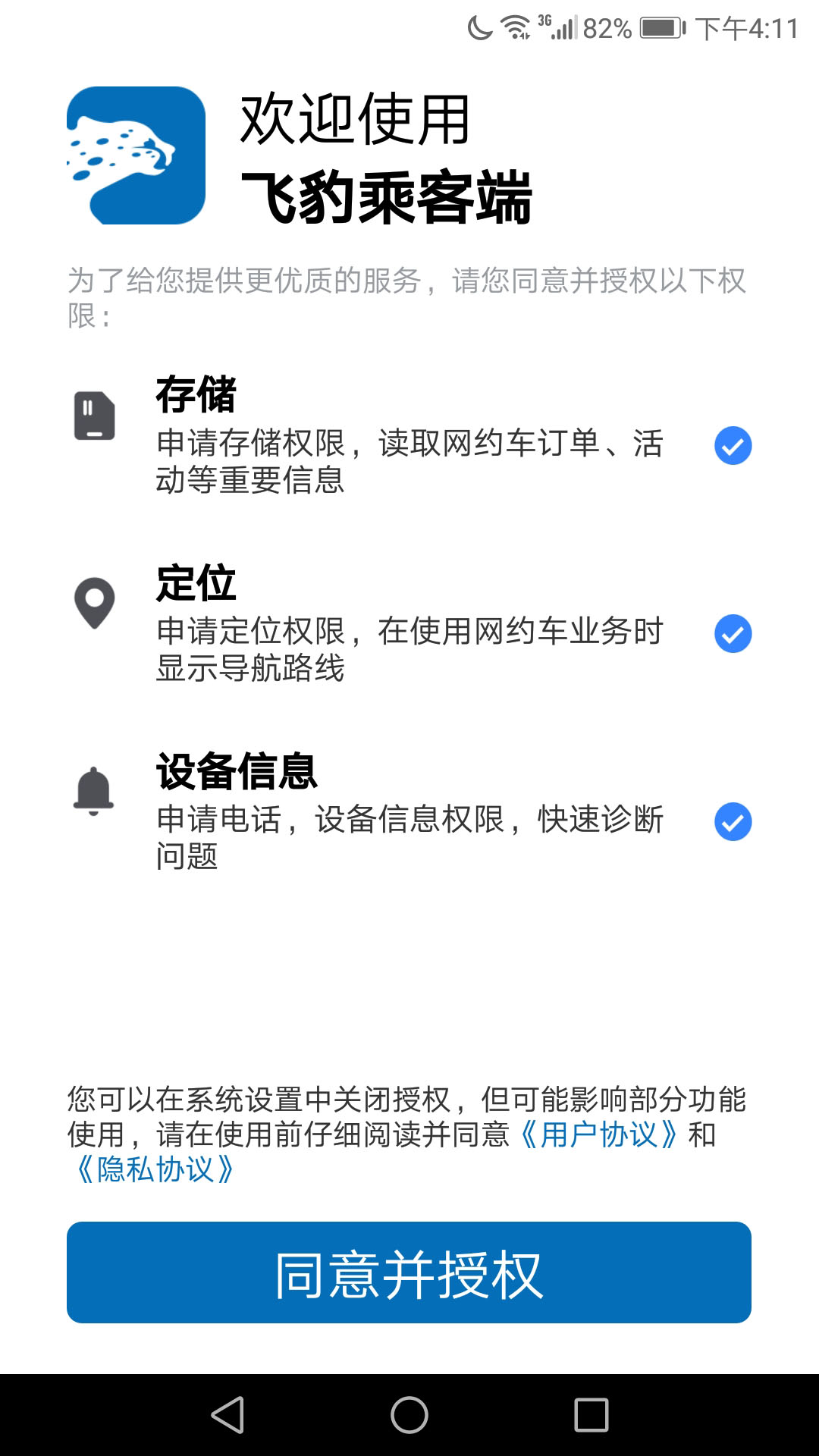Uncheck the 存储 storage permission checkbox
The width and height of the screenshot is (819, 1456).
(x=733, y=445)
